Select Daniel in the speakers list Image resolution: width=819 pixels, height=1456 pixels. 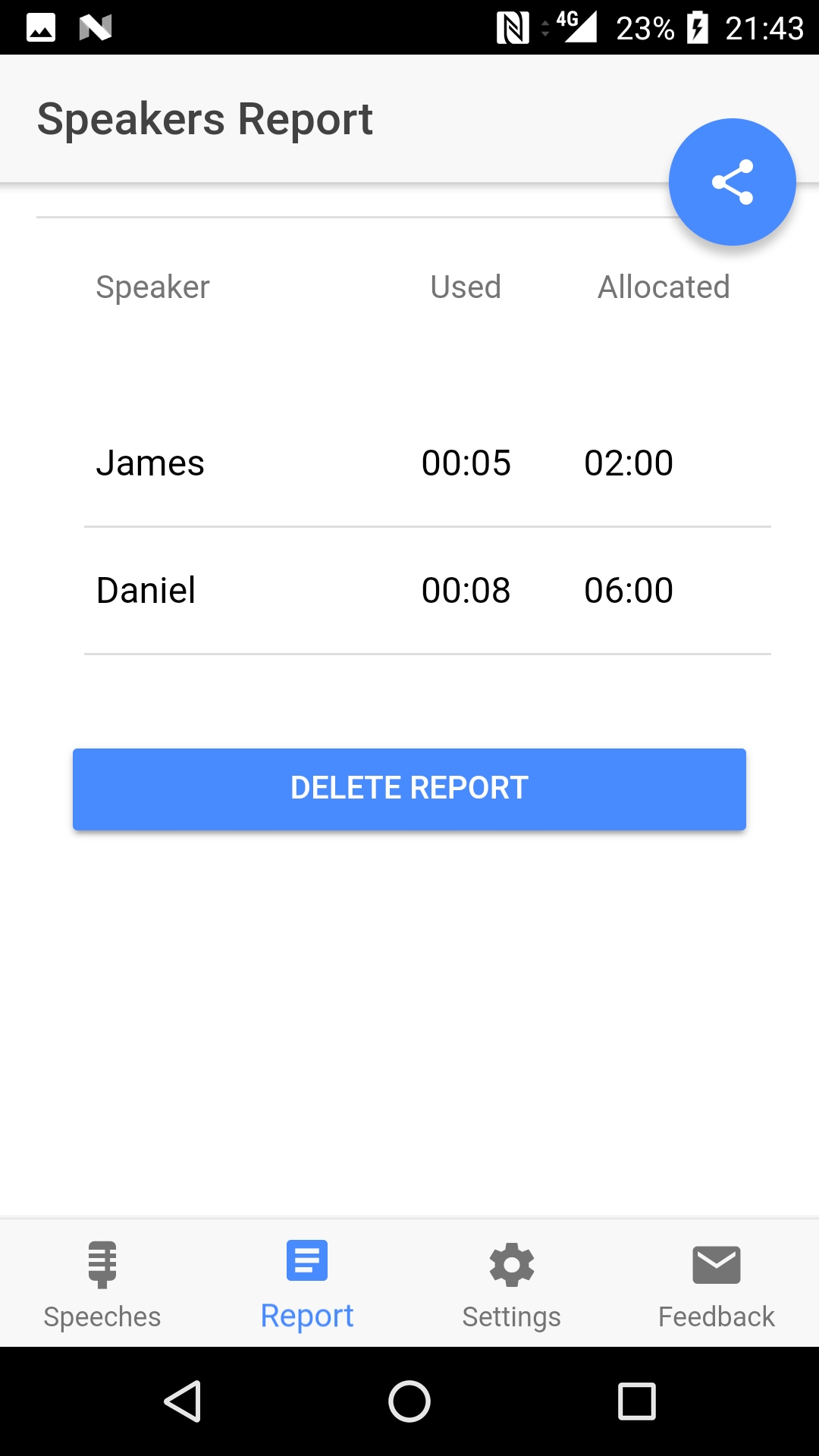pyautogui.click(x=146, y=590)
